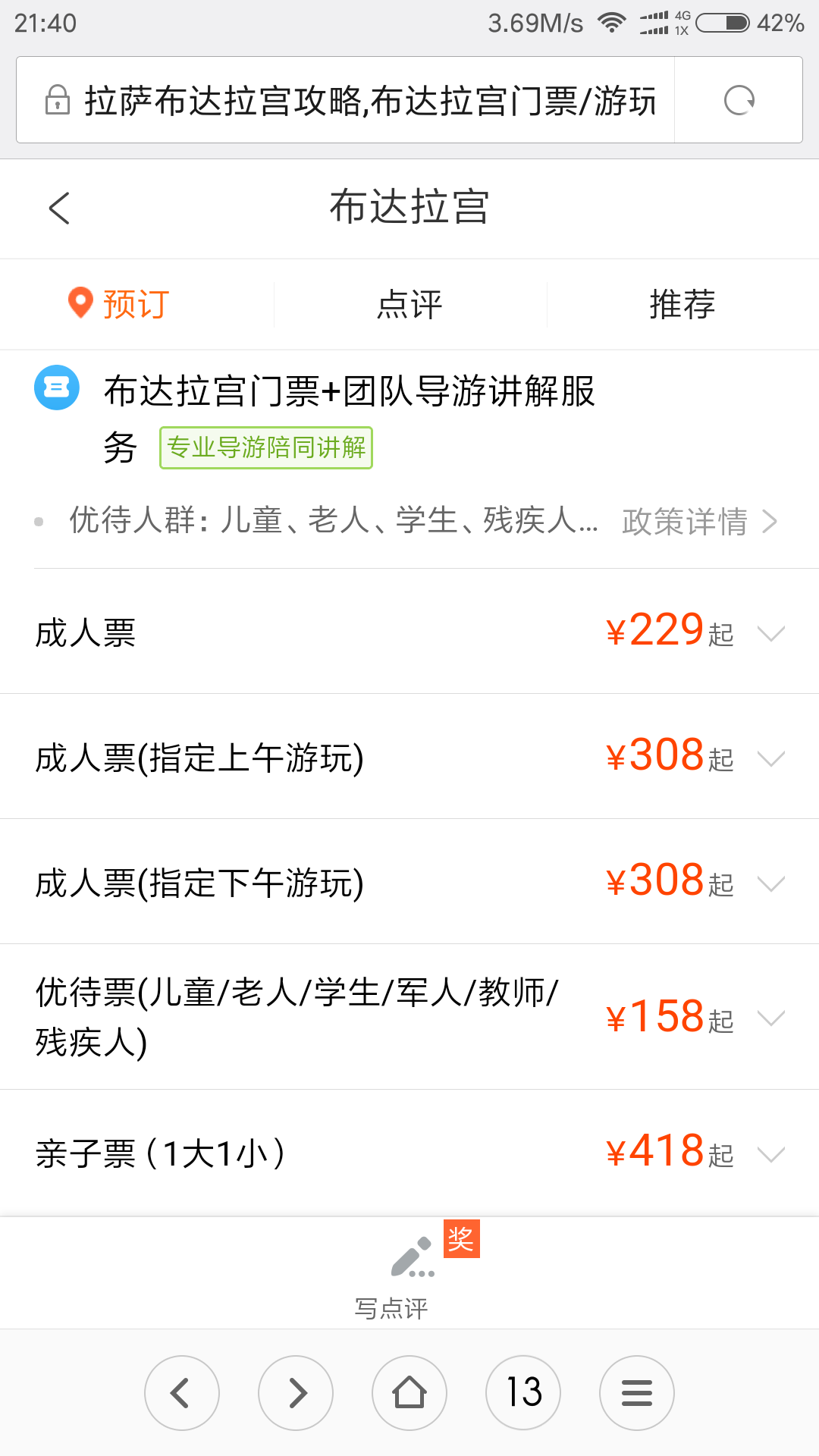Viewport: 819px width, 1456px height.
Task: Open the browser hamburger menu
Action: tap(637, 1392)
